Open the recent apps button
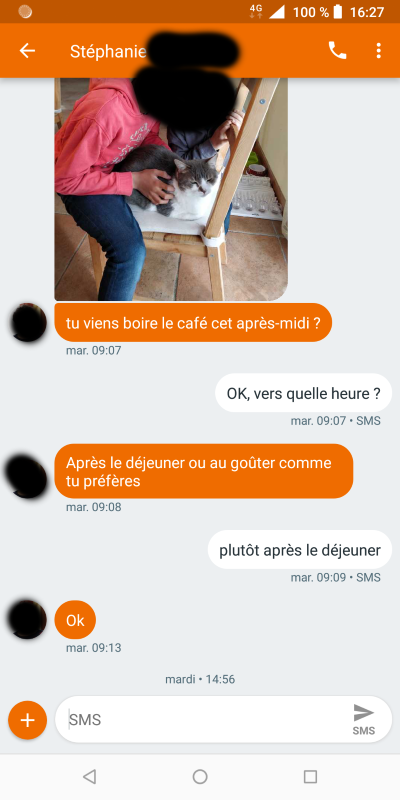The width and height of the screenshot is (400, 800). 310,777
